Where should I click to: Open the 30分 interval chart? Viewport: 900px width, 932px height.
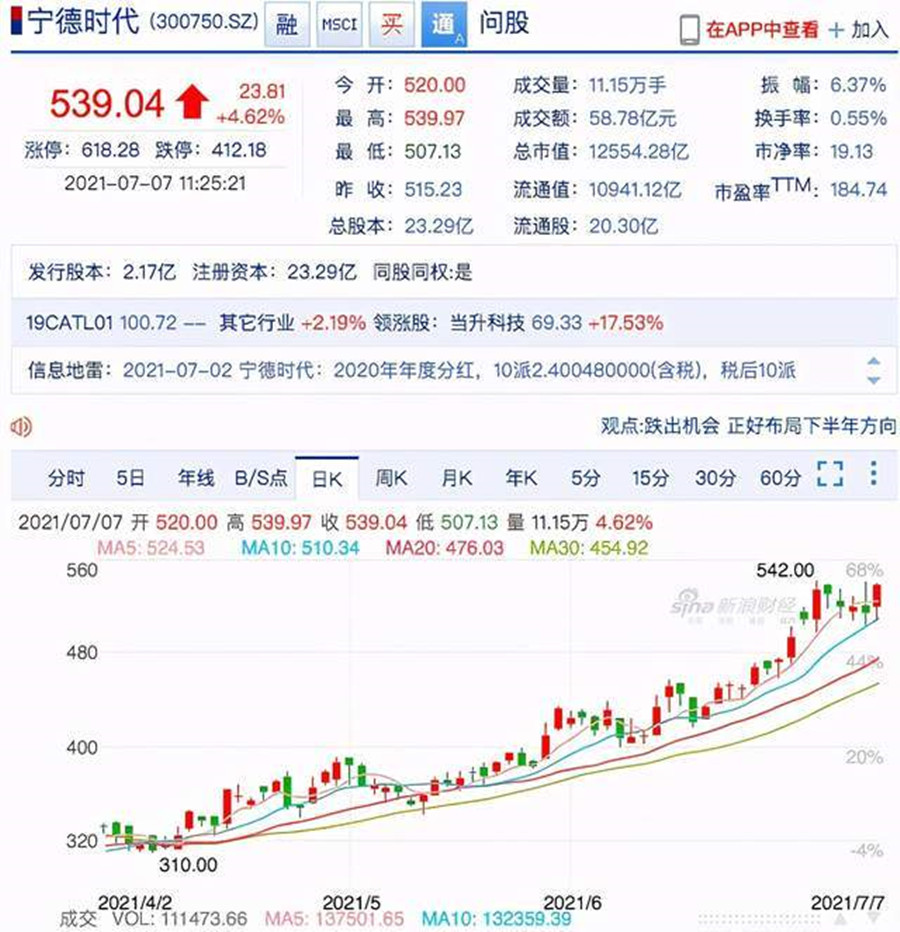715,478
